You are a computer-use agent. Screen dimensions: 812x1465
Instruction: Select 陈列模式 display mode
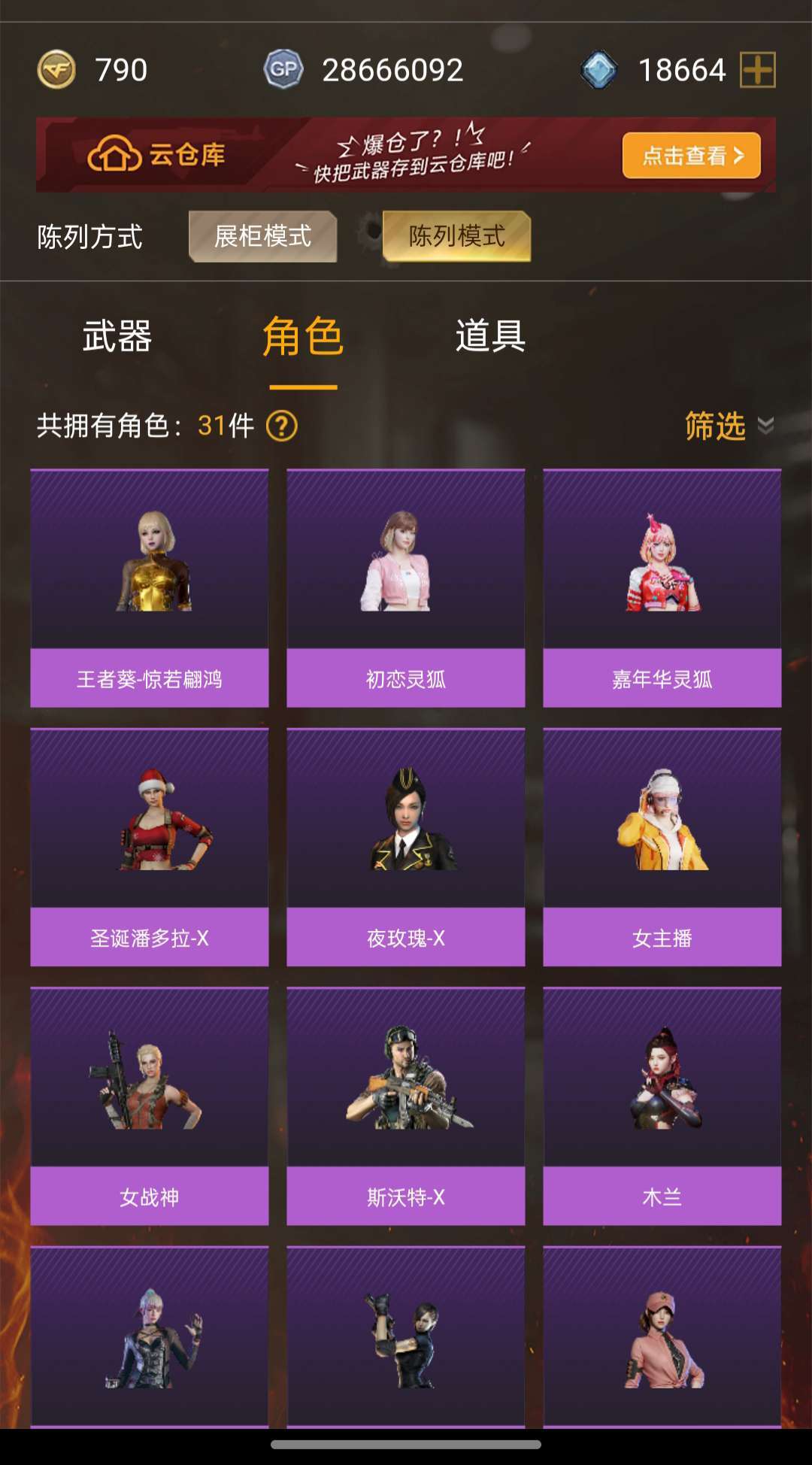pyautogui.click(x=456, y=236)
